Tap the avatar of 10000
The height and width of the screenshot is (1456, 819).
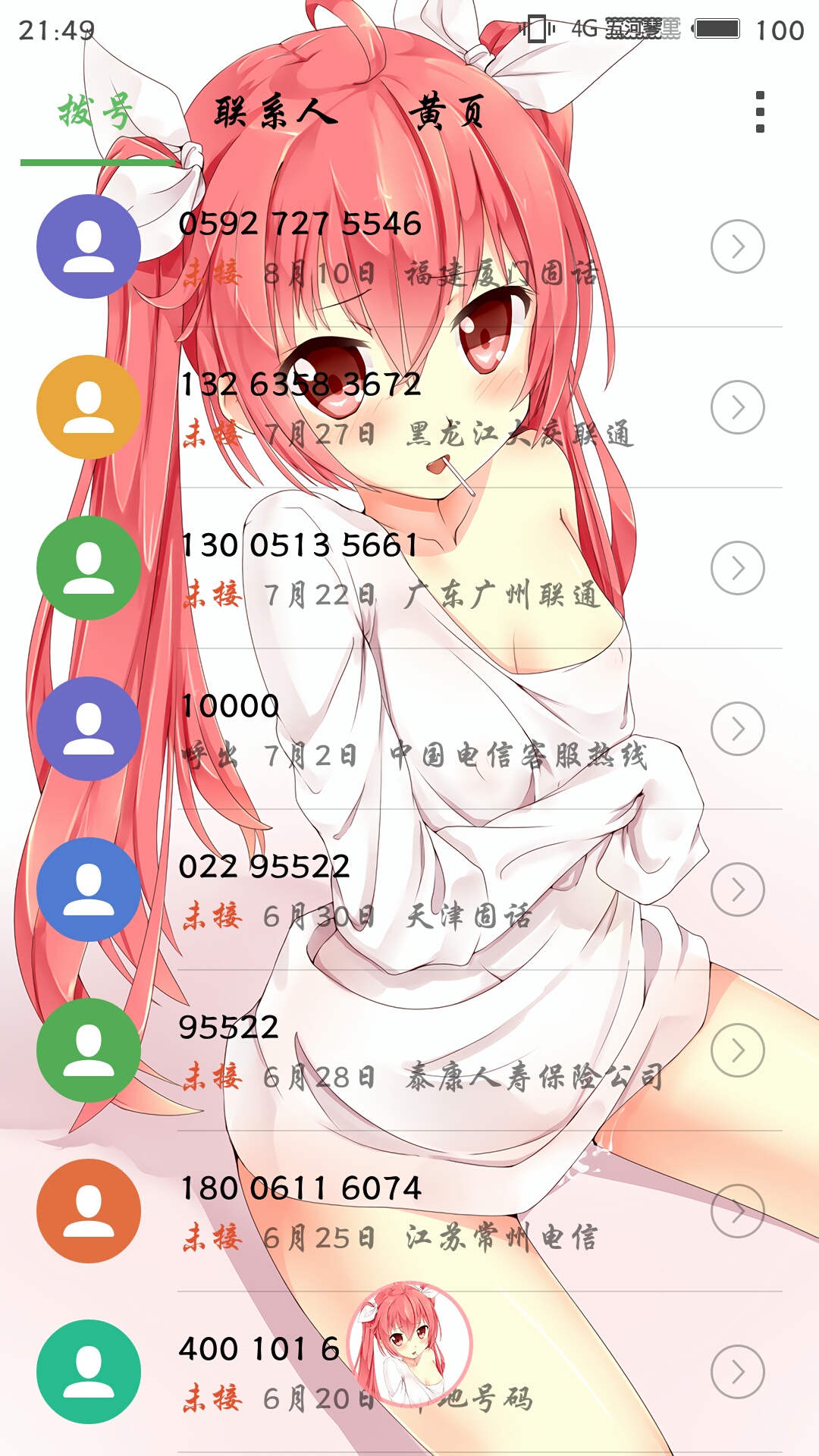point(89,729)
